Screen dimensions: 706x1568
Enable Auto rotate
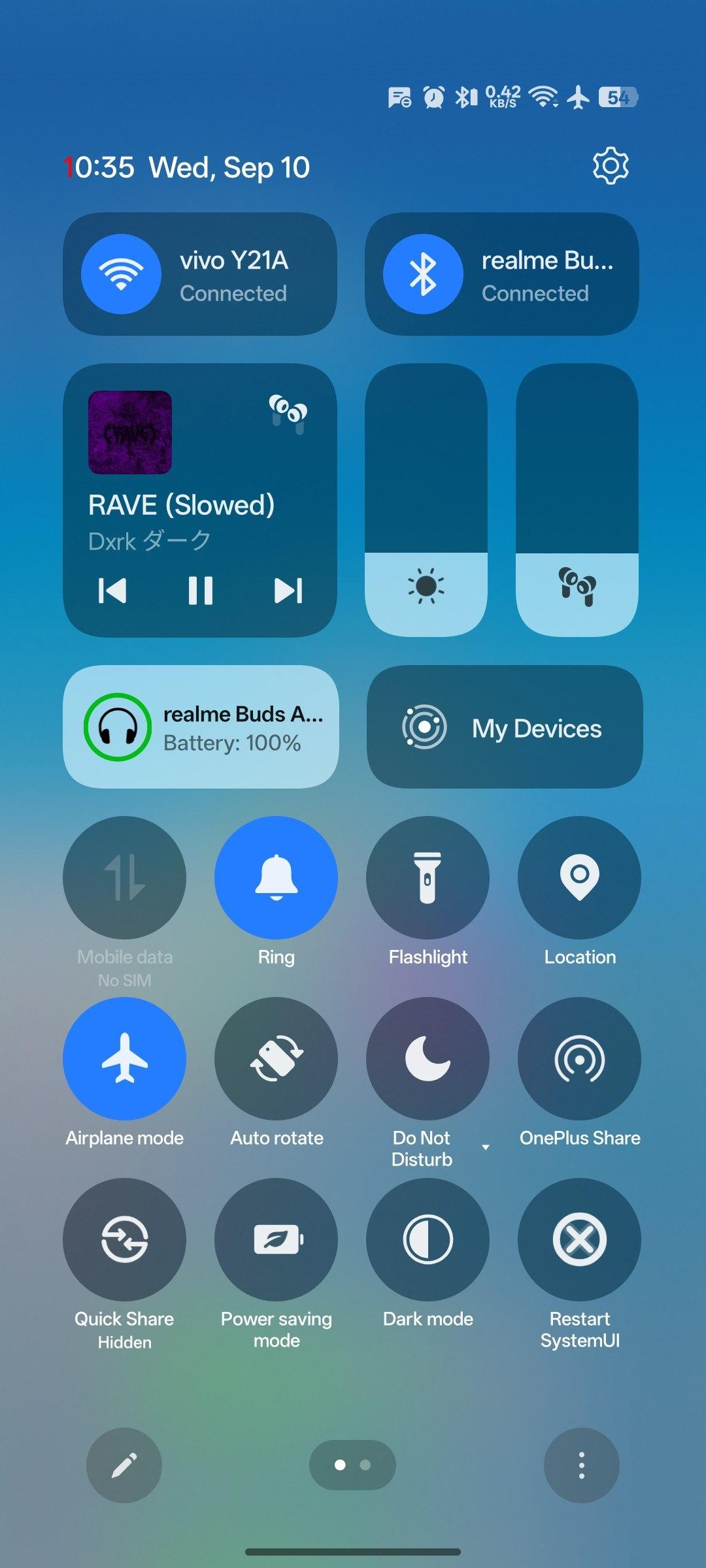tap(277, 1058)
